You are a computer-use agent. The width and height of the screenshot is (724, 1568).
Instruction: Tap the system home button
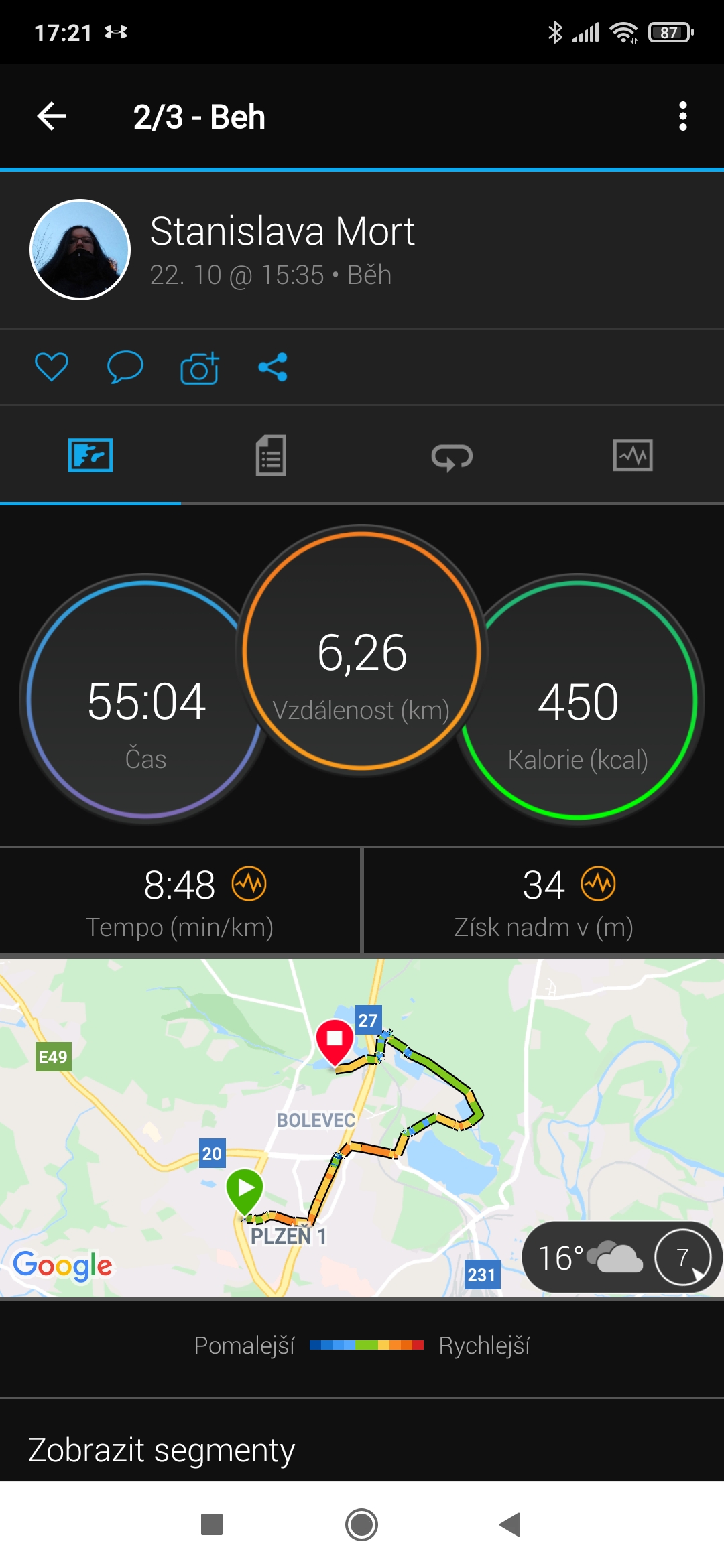[362, 1525]
